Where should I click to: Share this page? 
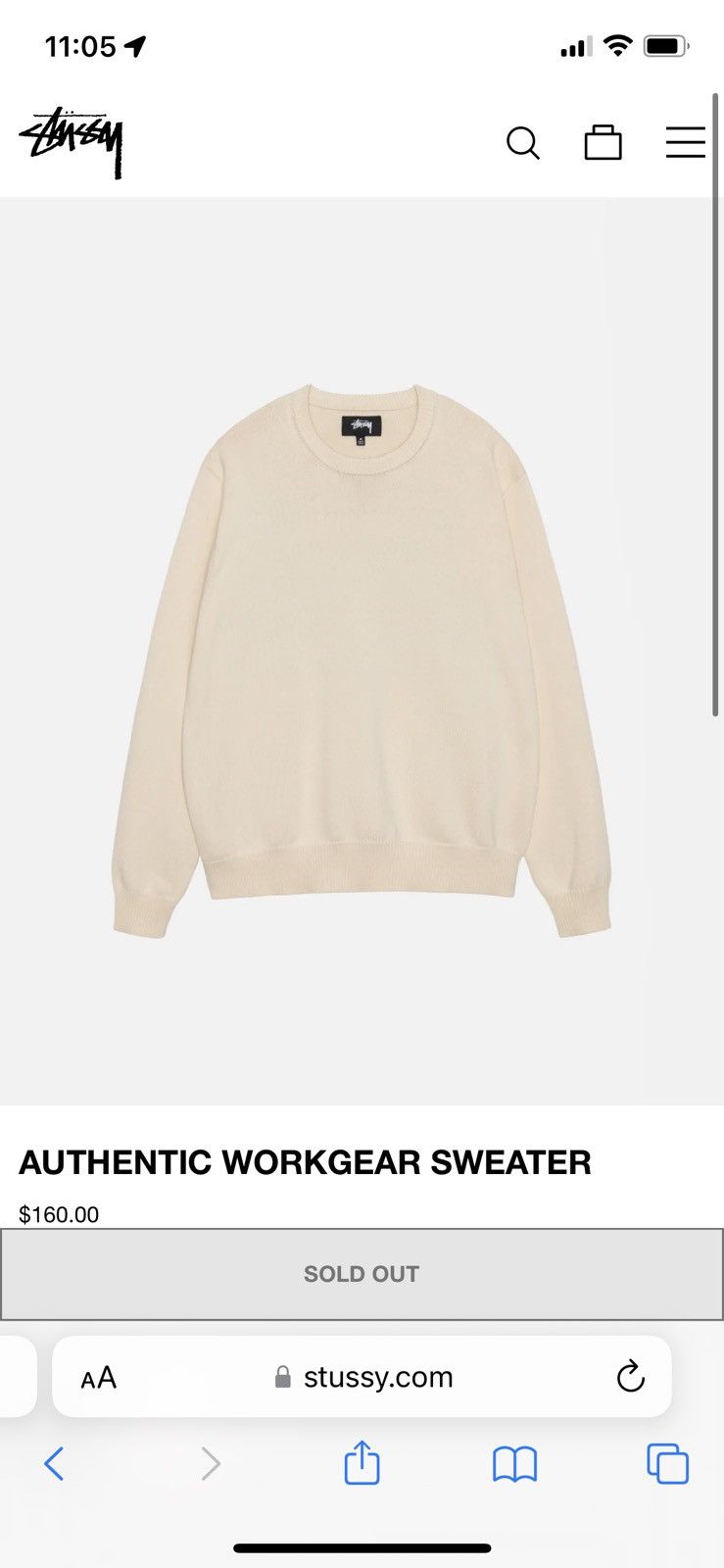(x=362, y=1462)
